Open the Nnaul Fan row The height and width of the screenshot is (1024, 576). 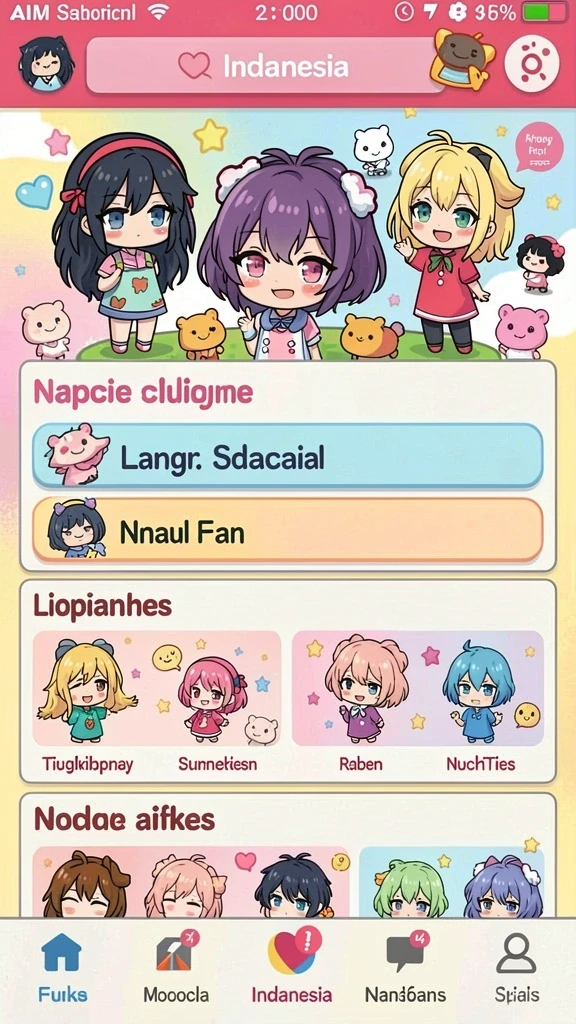[287, 530]
